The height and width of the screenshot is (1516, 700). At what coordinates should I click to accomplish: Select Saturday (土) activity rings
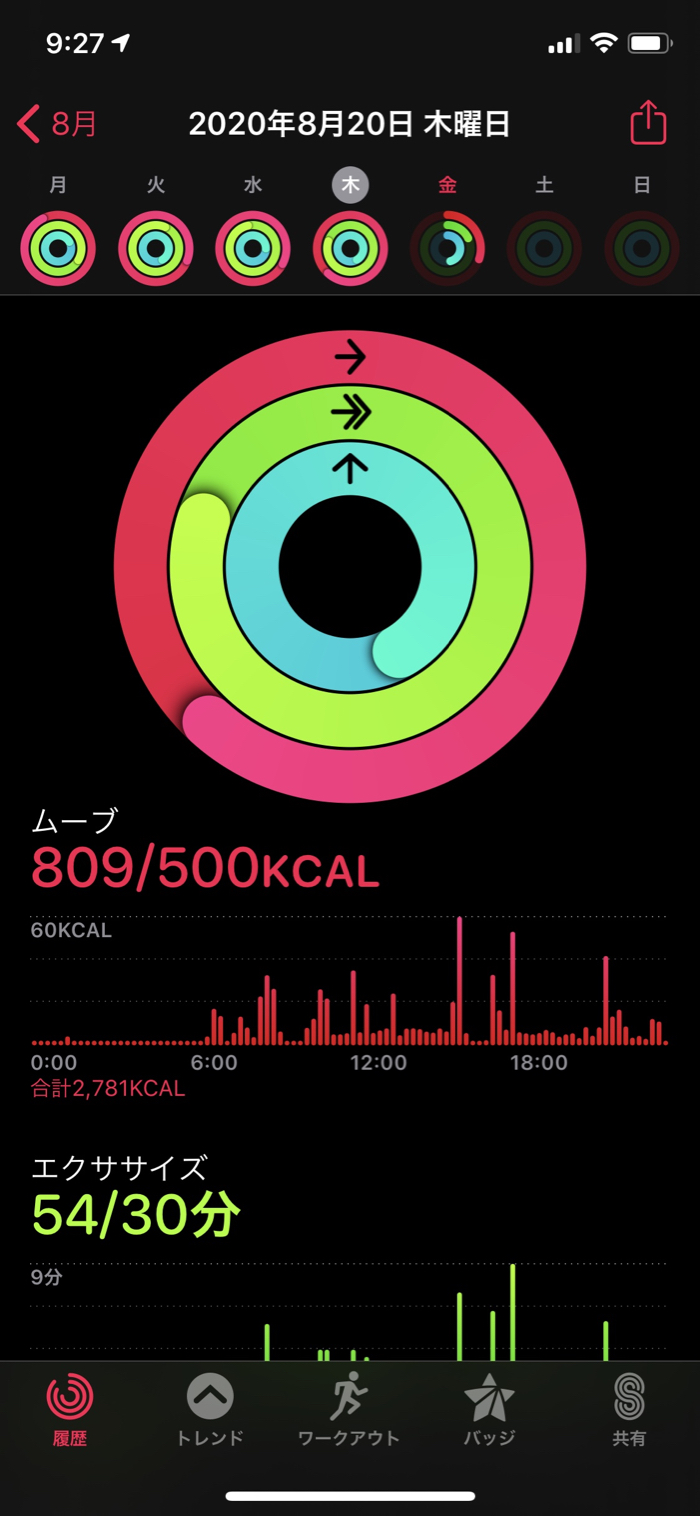[x=544, y=248]
